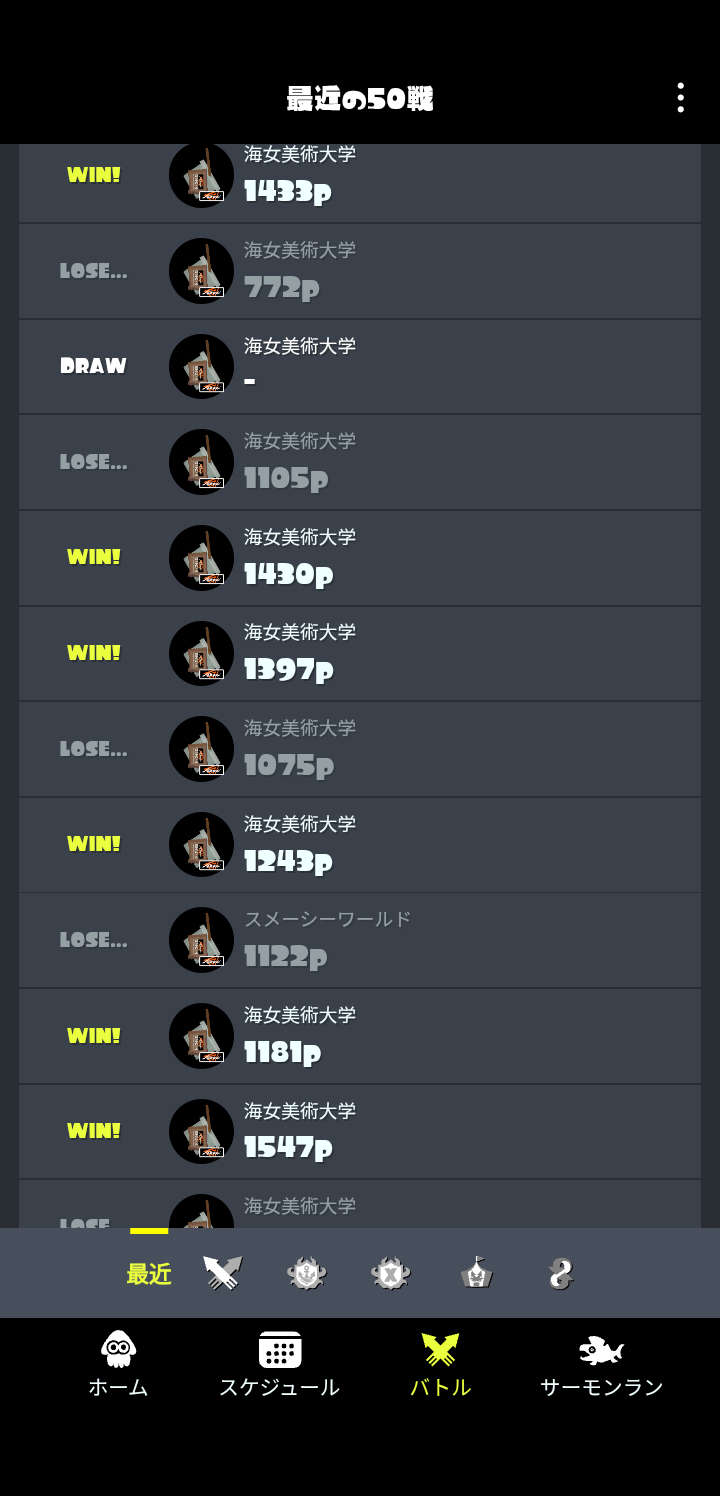Open the 1105p lost battle

point(360,462)
